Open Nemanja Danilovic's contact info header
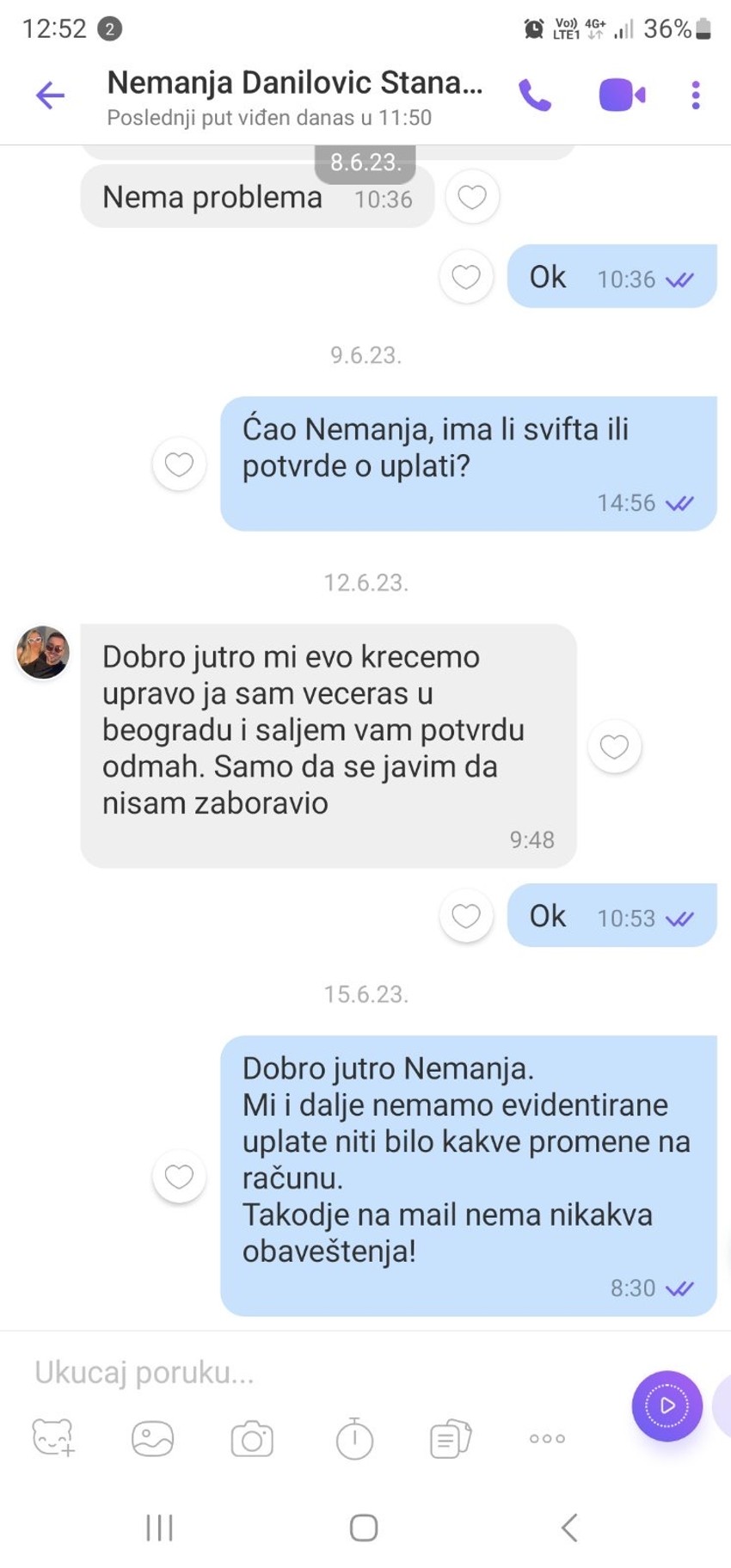 click(292, 96)
